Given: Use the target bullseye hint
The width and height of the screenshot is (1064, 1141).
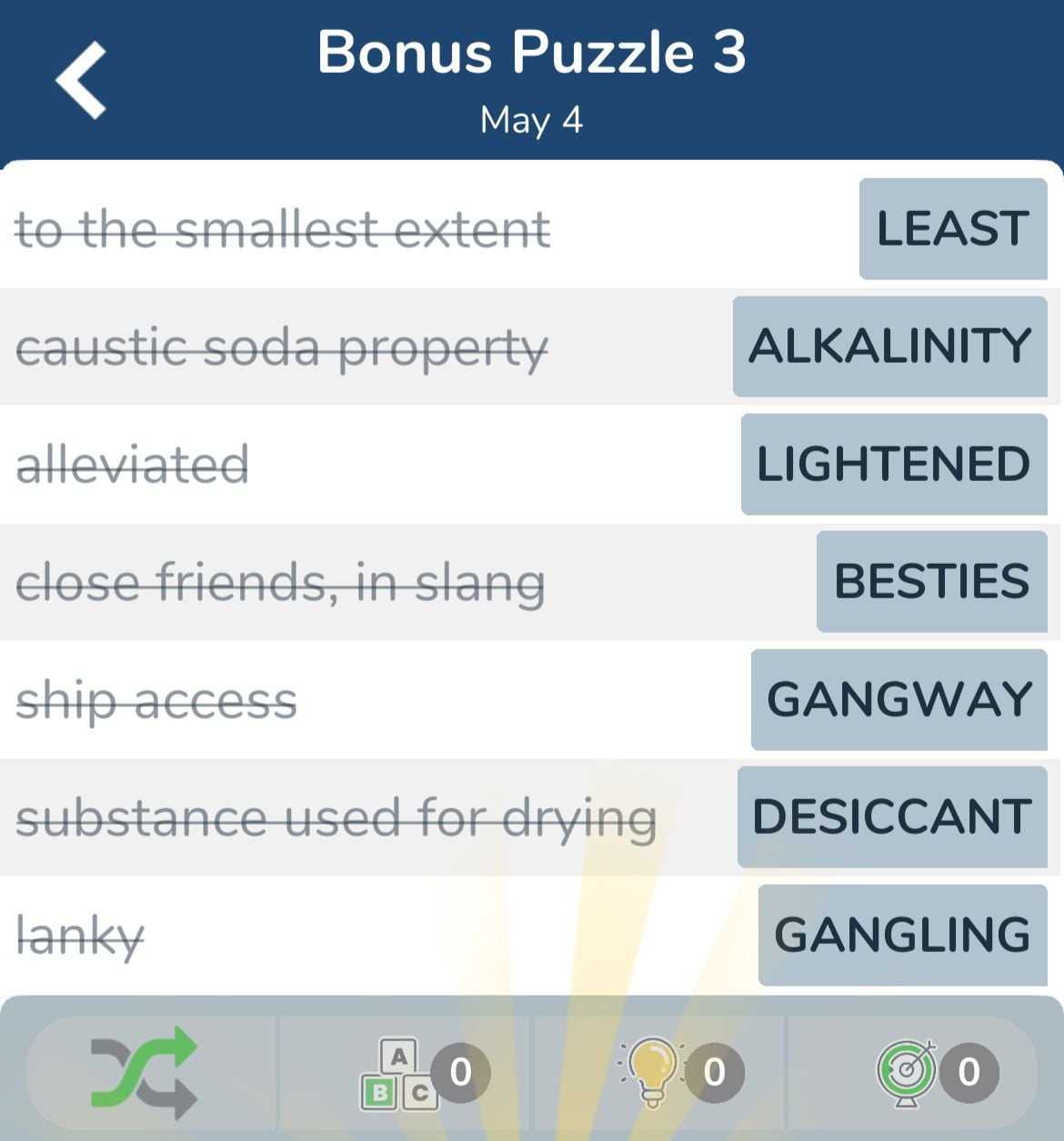Looking at the screenshot, I should (x=908, y=1073).
